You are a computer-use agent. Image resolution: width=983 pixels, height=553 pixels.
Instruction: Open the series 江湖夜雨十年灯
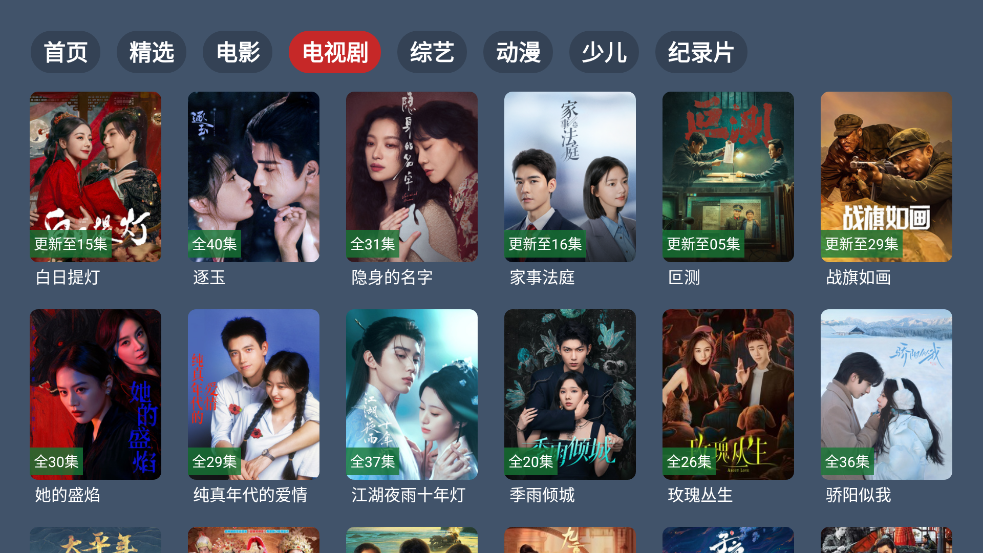pyautogui.click(x=411, y=394)
